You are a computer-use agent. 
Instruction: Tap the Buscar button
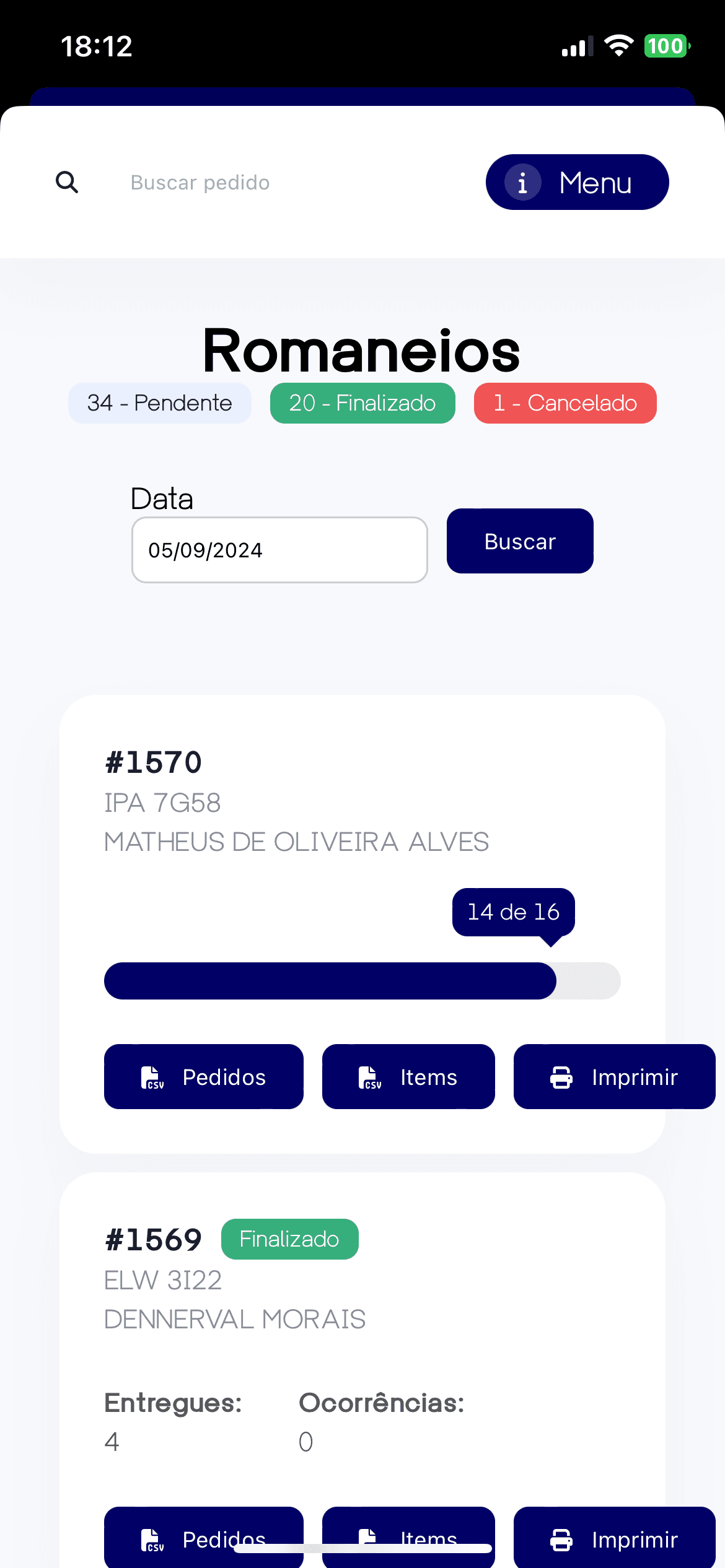coord(520,541)
